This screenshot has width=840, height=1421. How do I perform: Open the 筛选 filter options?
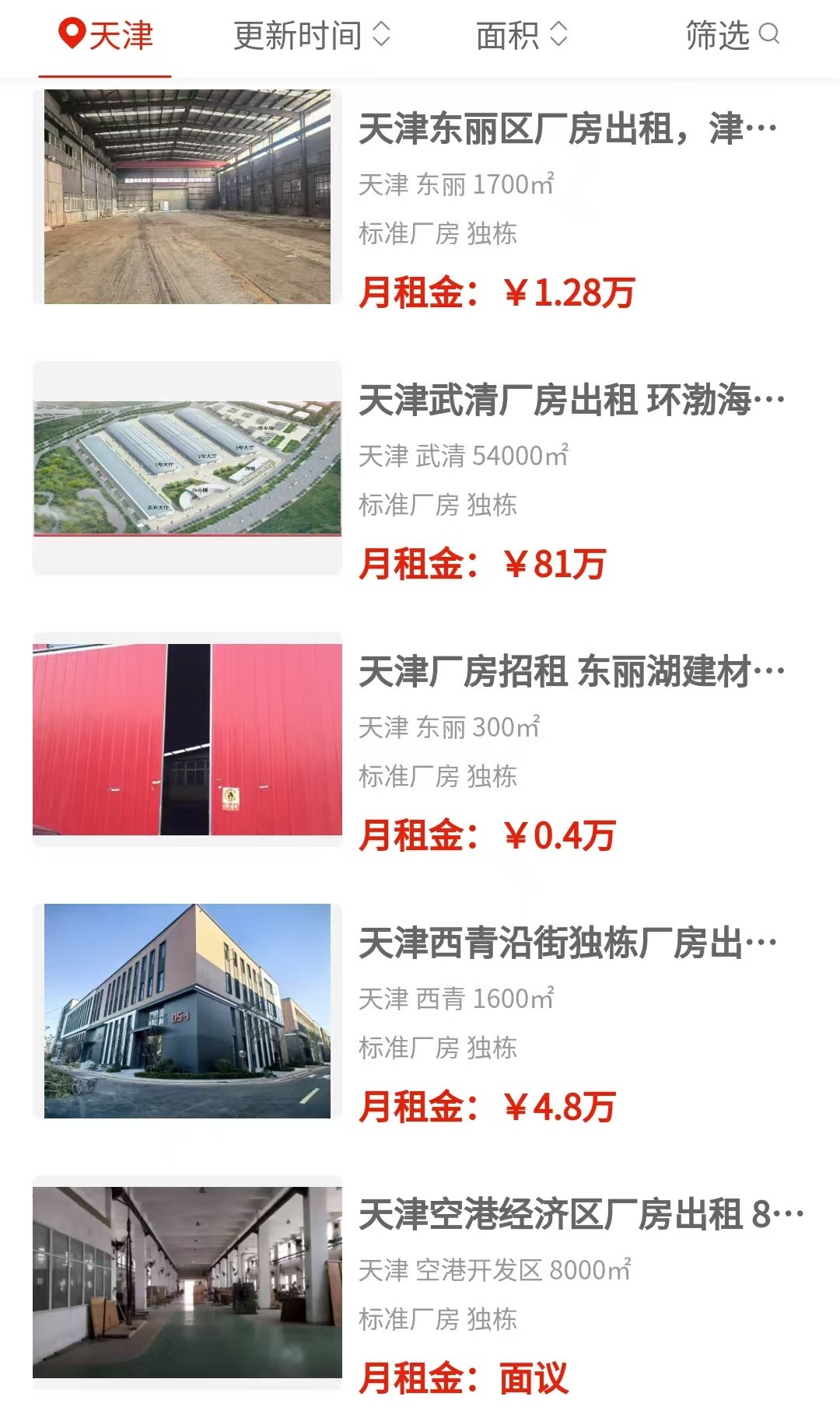click(x=731, y=36)
